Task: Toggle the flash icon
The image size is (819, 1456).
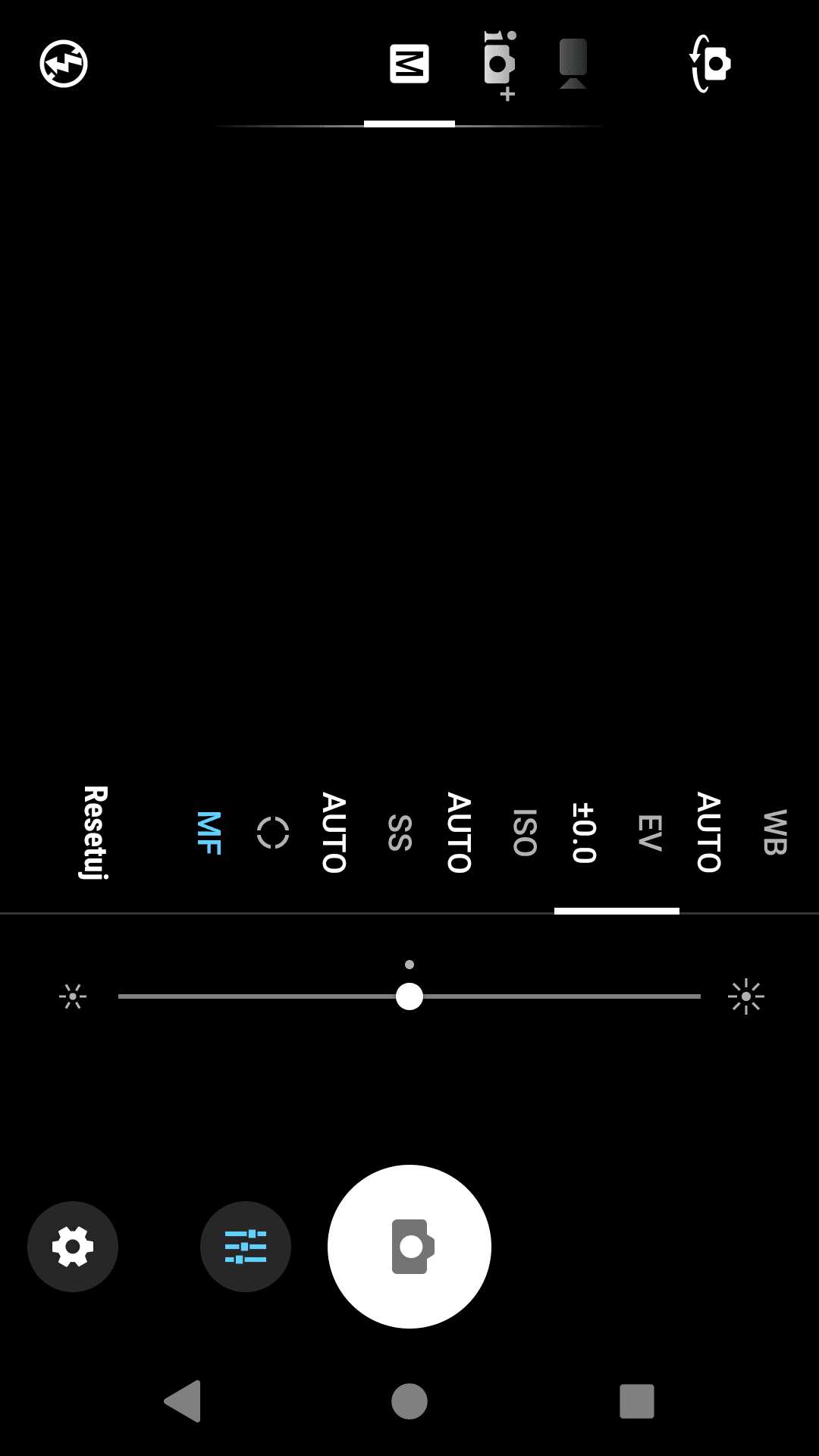Action: click(64, 64)
